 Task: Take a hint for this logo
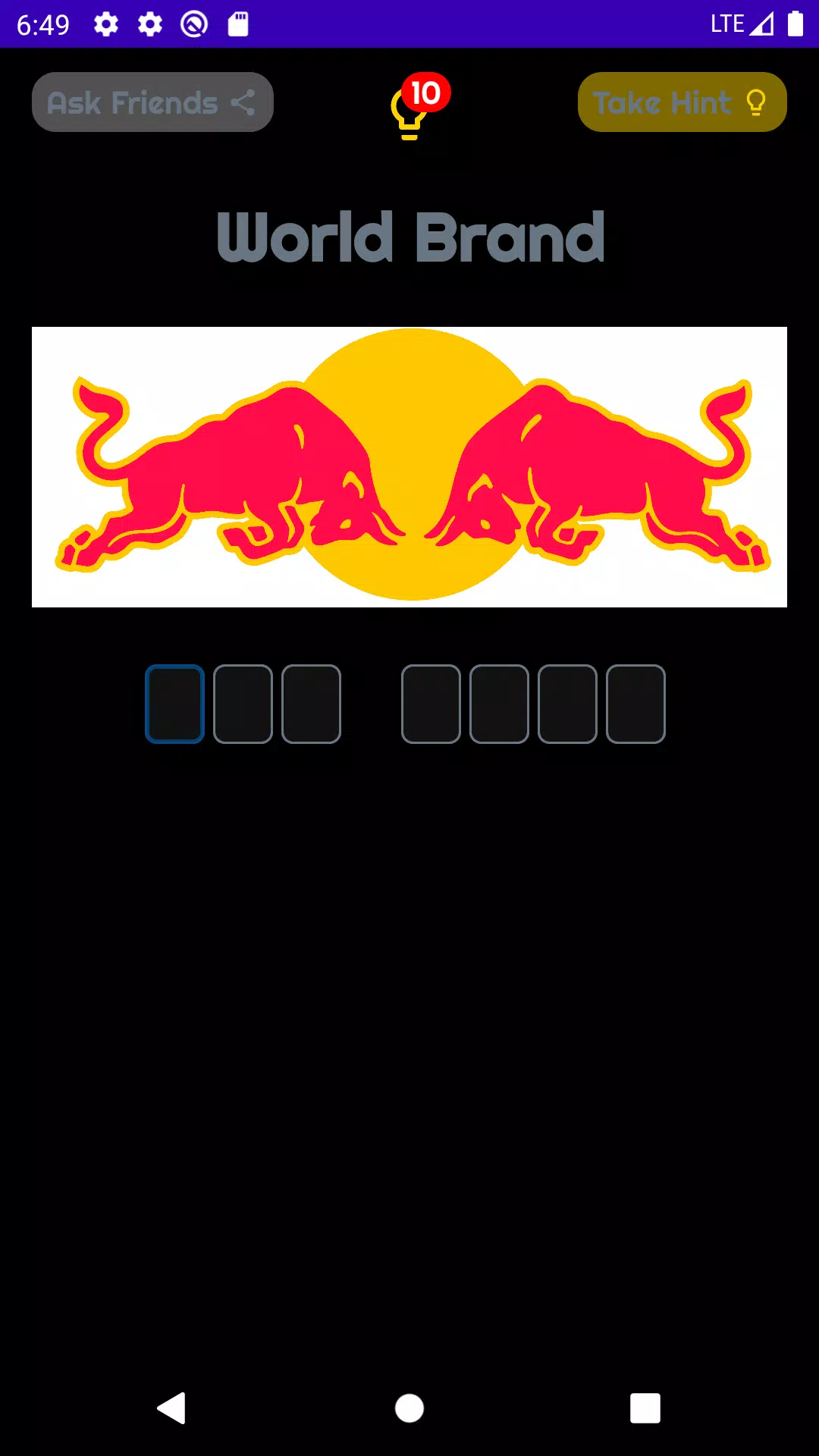(x=682, y=102)
